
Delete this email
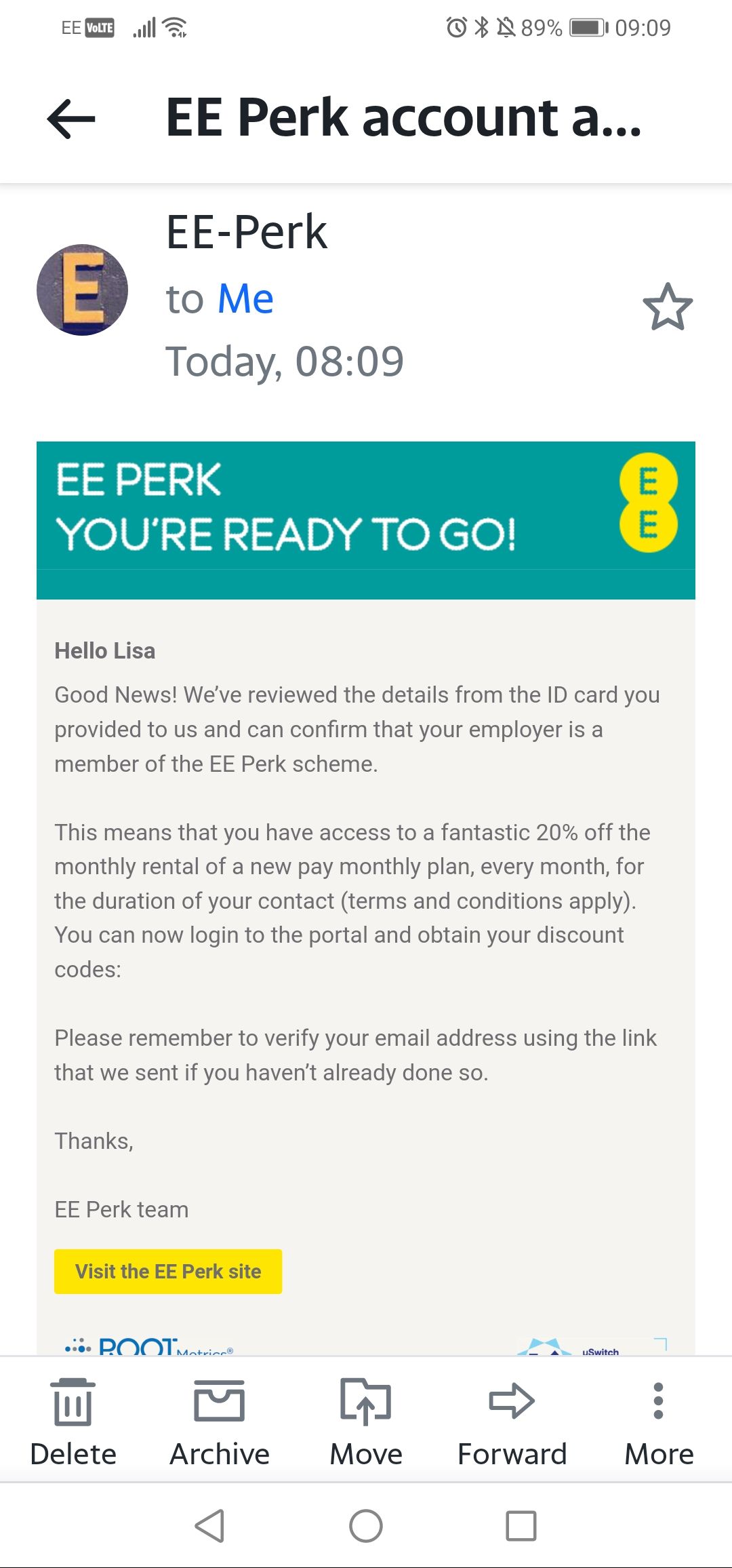(73, 1422)
